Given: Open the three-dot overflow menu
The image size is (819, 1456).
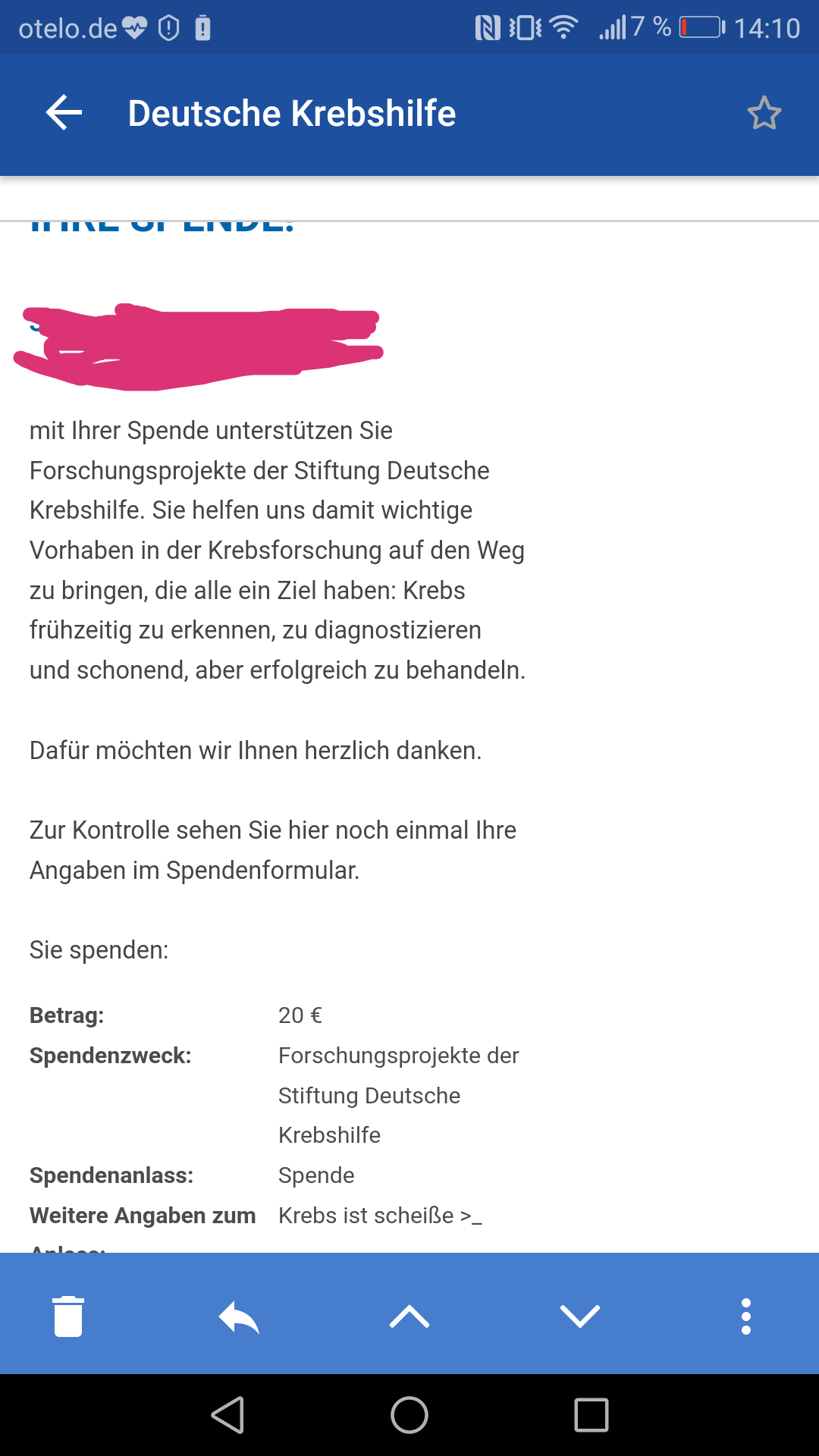Looking at the screenshot, I should coord(746,1316).
